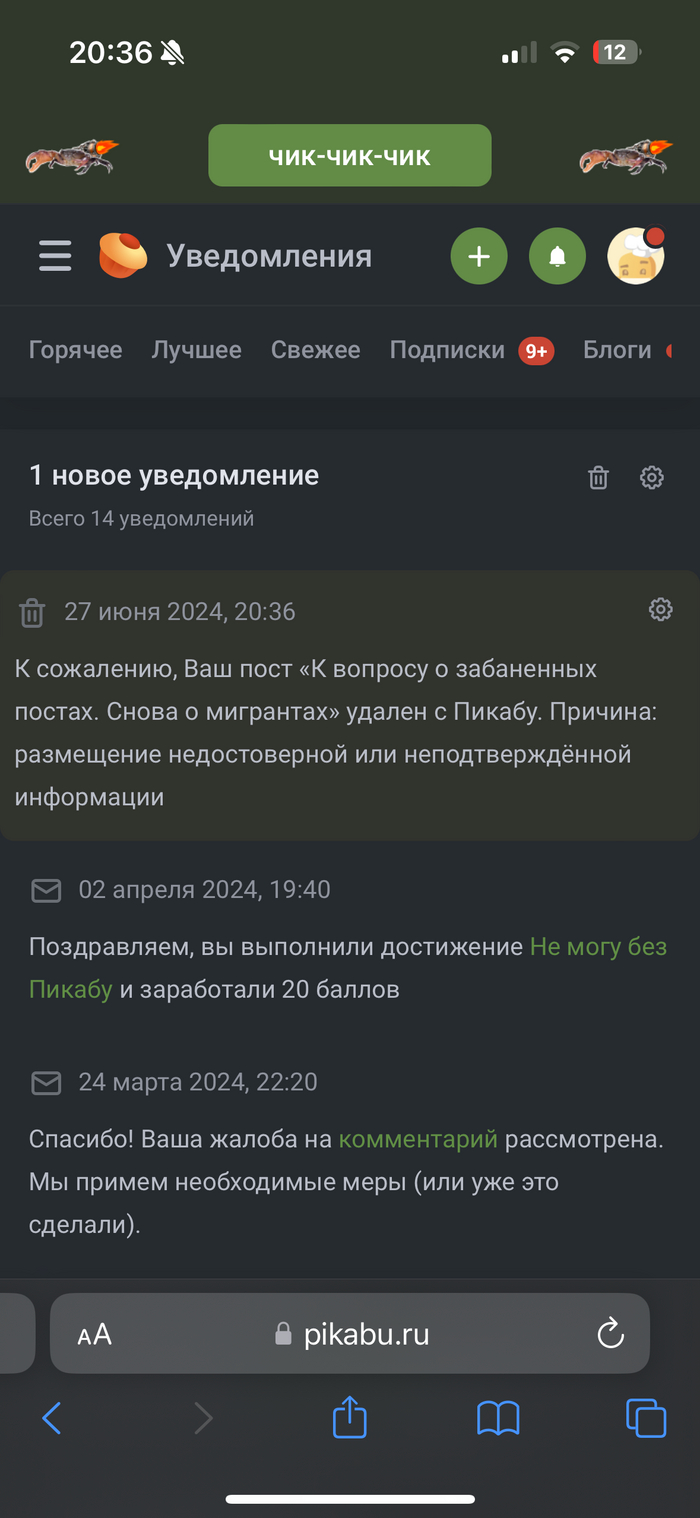This screenshot has height=1518, width=700.
Task: Open notification settings gear in header
Action: [x=652, y=477]
